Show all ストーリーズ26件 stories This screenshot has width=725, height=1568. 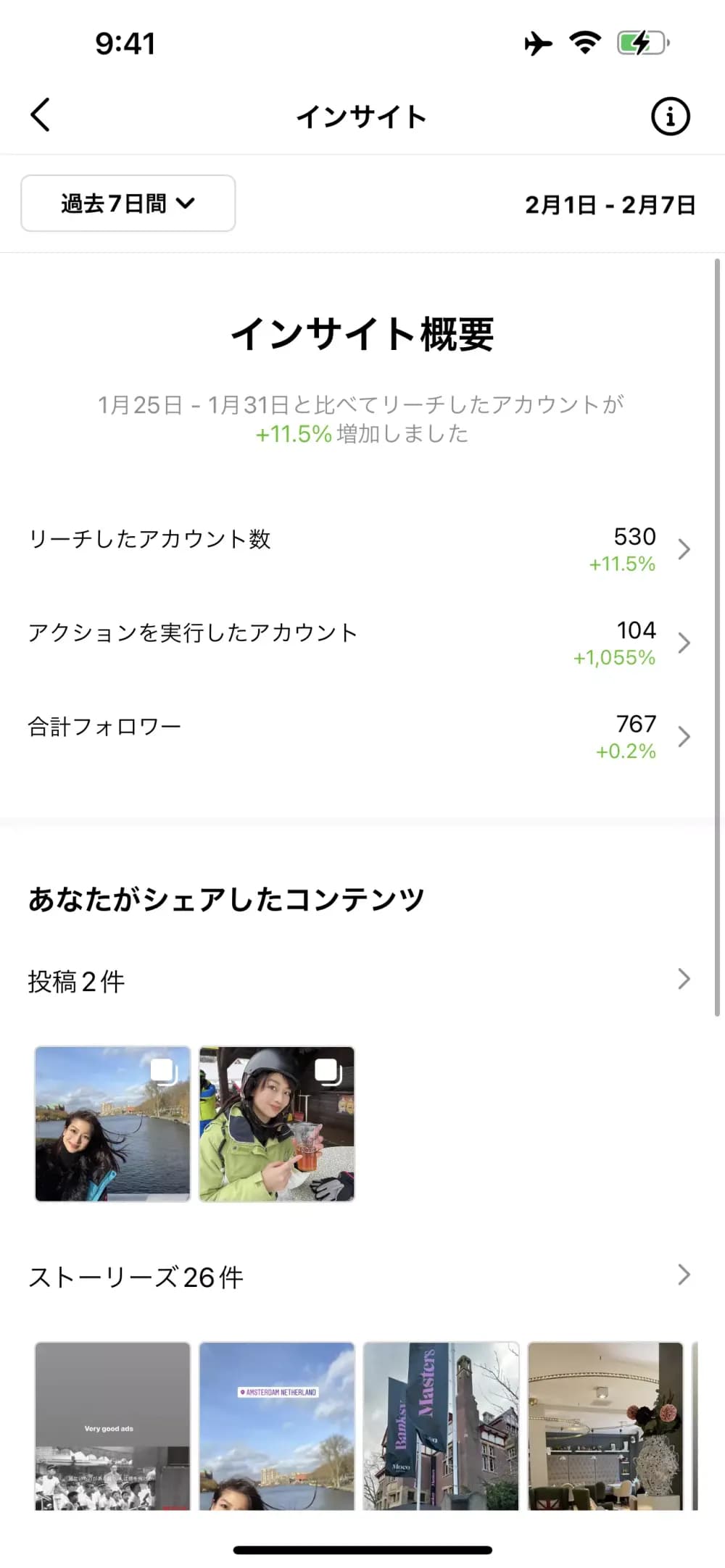(x=359, y=1276)
